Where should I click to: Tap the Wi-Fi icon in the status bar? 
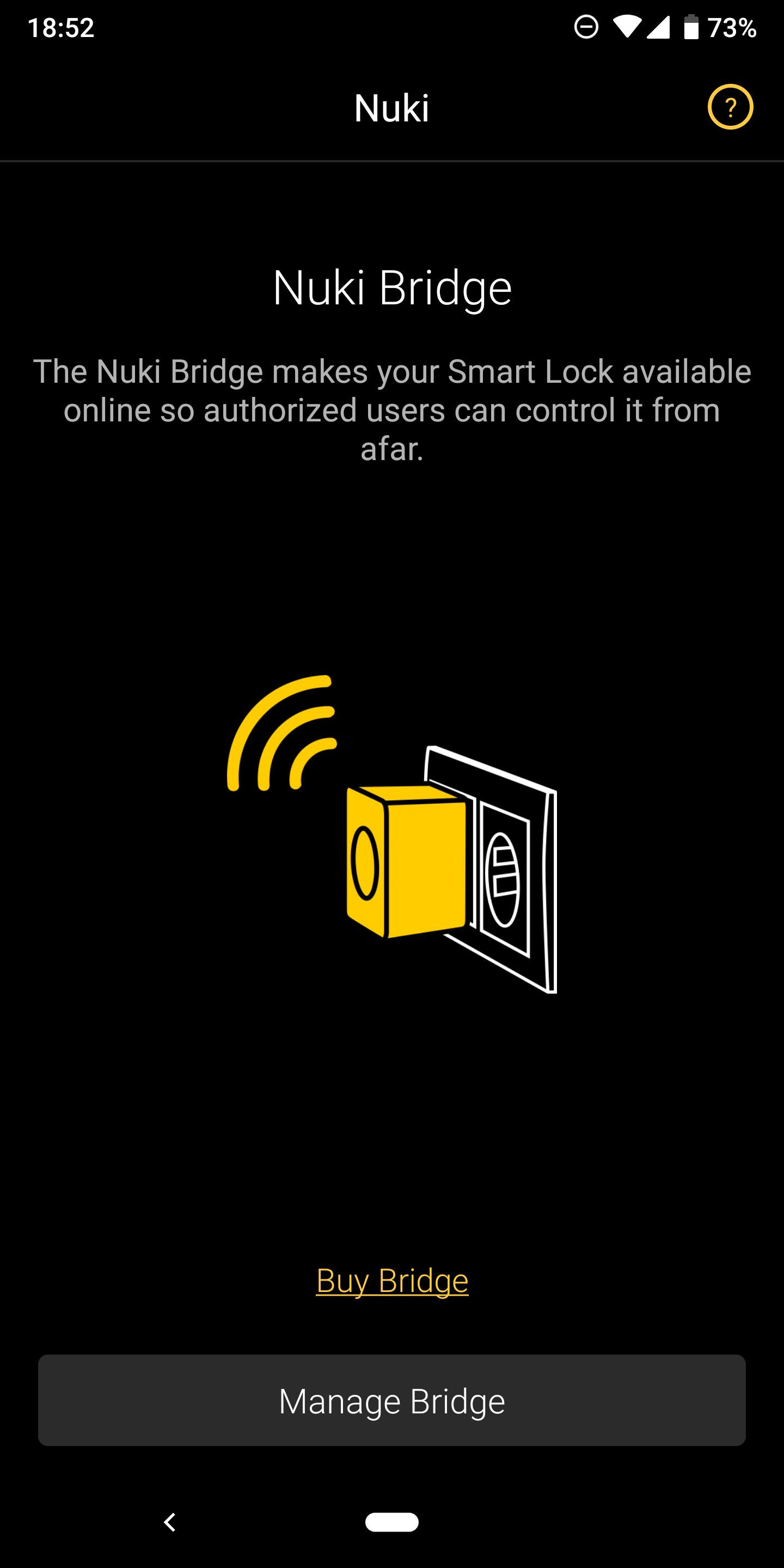coord(628,27)
